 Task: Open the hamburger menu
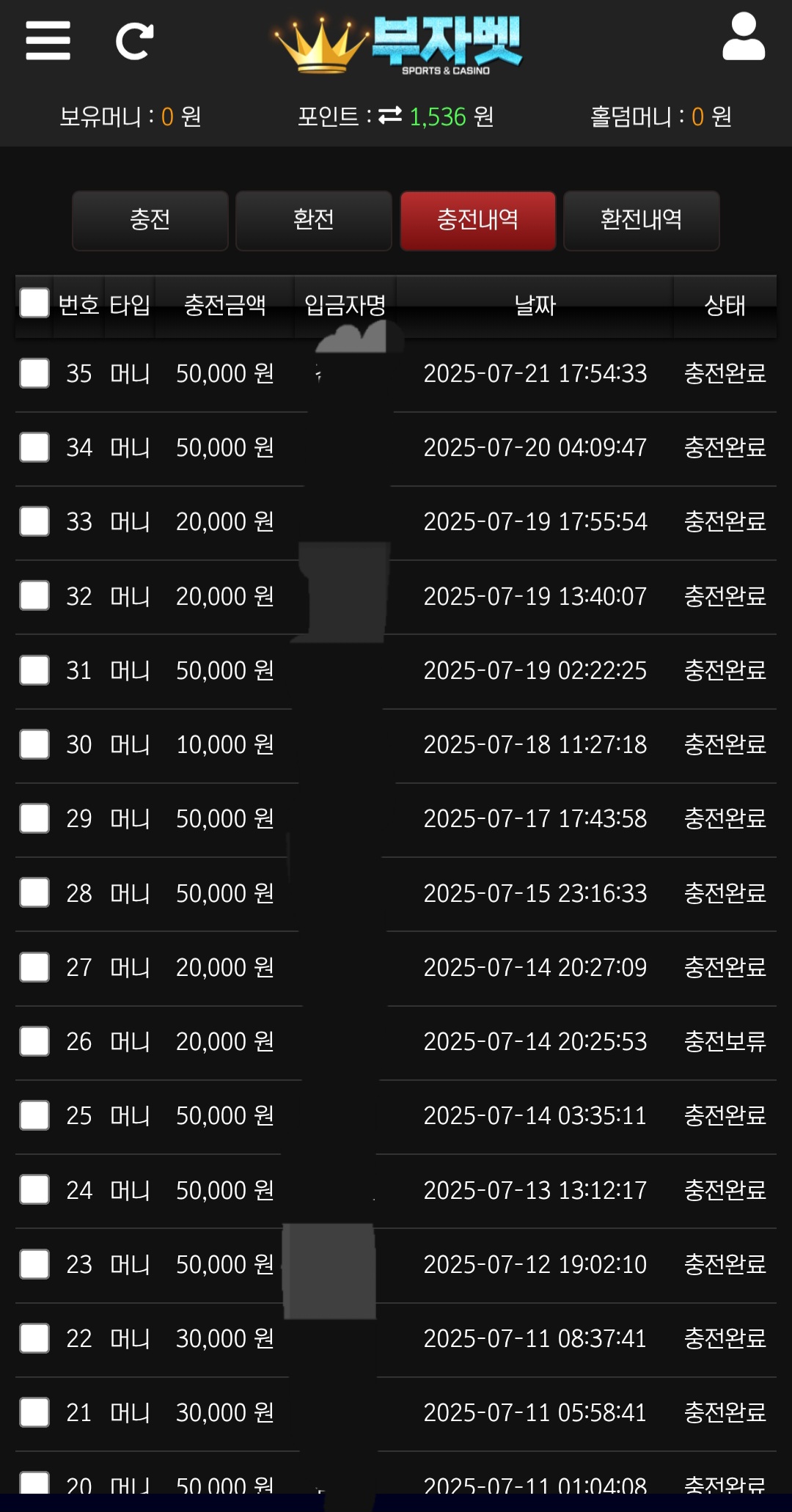coord(48,40)
